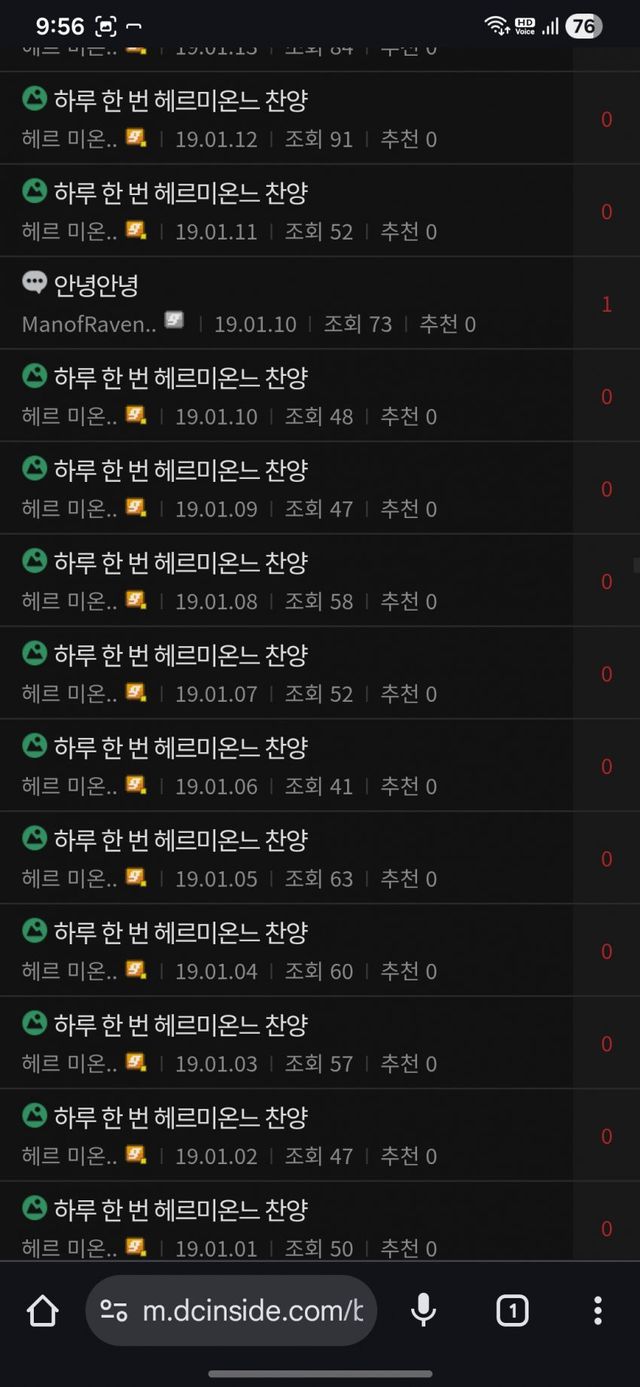Open the browser overflow menu
Screen dimensions: 640x1387
597,1310
